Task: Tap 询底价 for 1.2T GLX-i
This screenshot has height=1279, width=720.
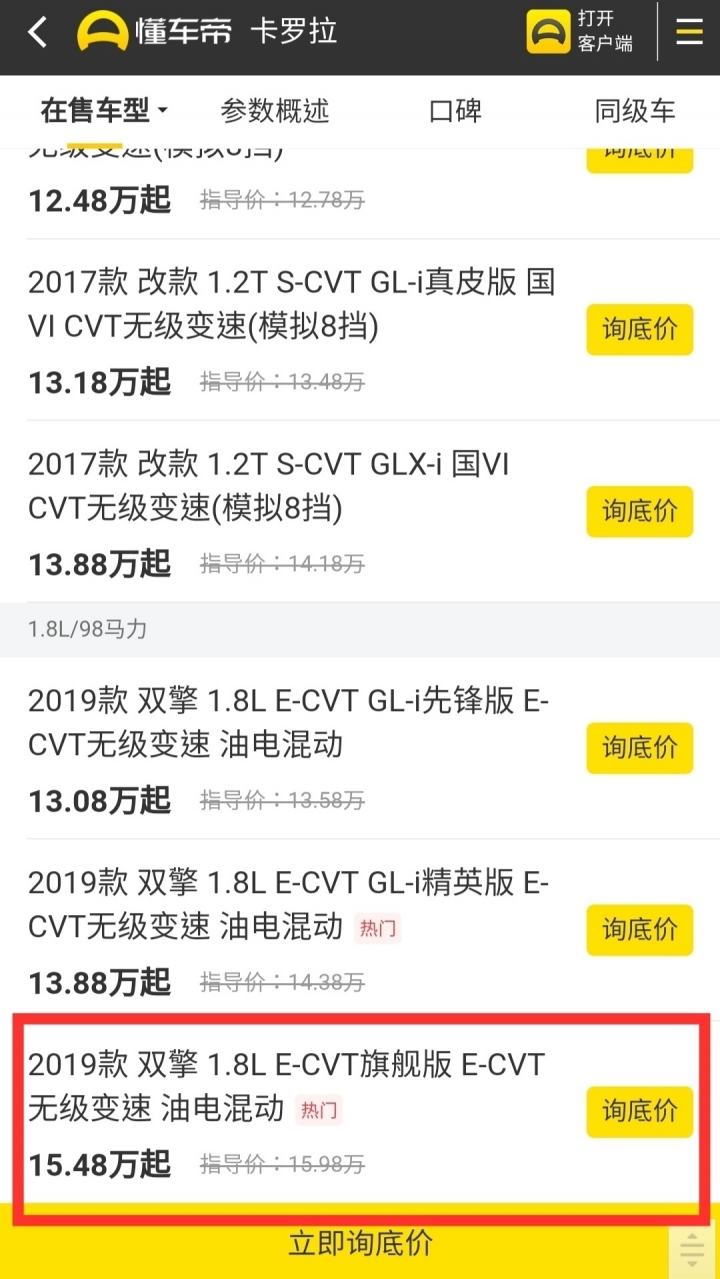Action: (x=639, y=511)
